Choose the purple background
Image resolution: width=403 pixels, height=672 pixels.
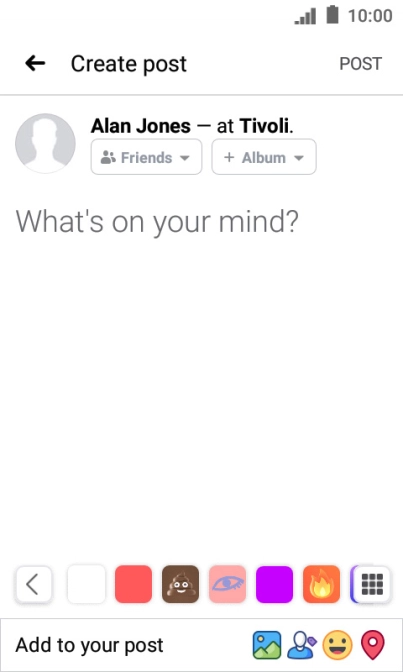pyautogui.click(x=274, y=584)
